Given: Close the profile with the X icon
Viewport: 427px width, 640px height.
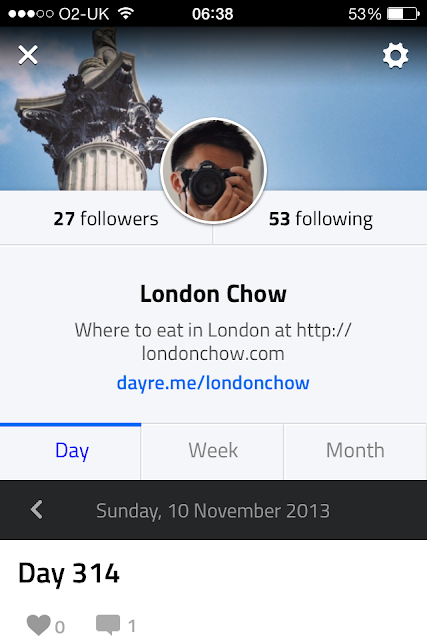Looking at the screenshot, I should (28, 55).
